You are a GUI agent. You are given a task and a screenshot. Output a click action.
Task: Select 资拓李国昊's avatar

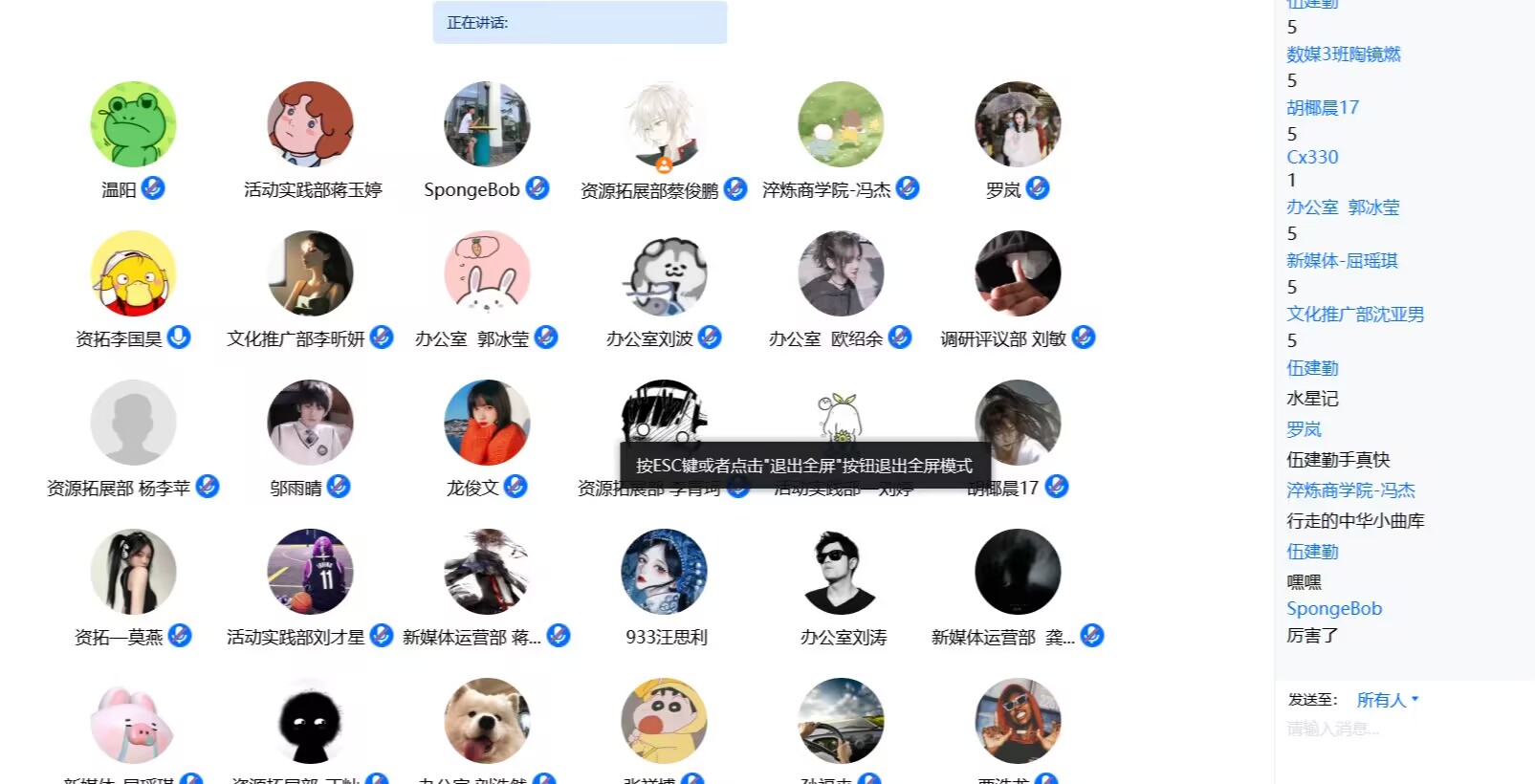(x=133, y=273)
